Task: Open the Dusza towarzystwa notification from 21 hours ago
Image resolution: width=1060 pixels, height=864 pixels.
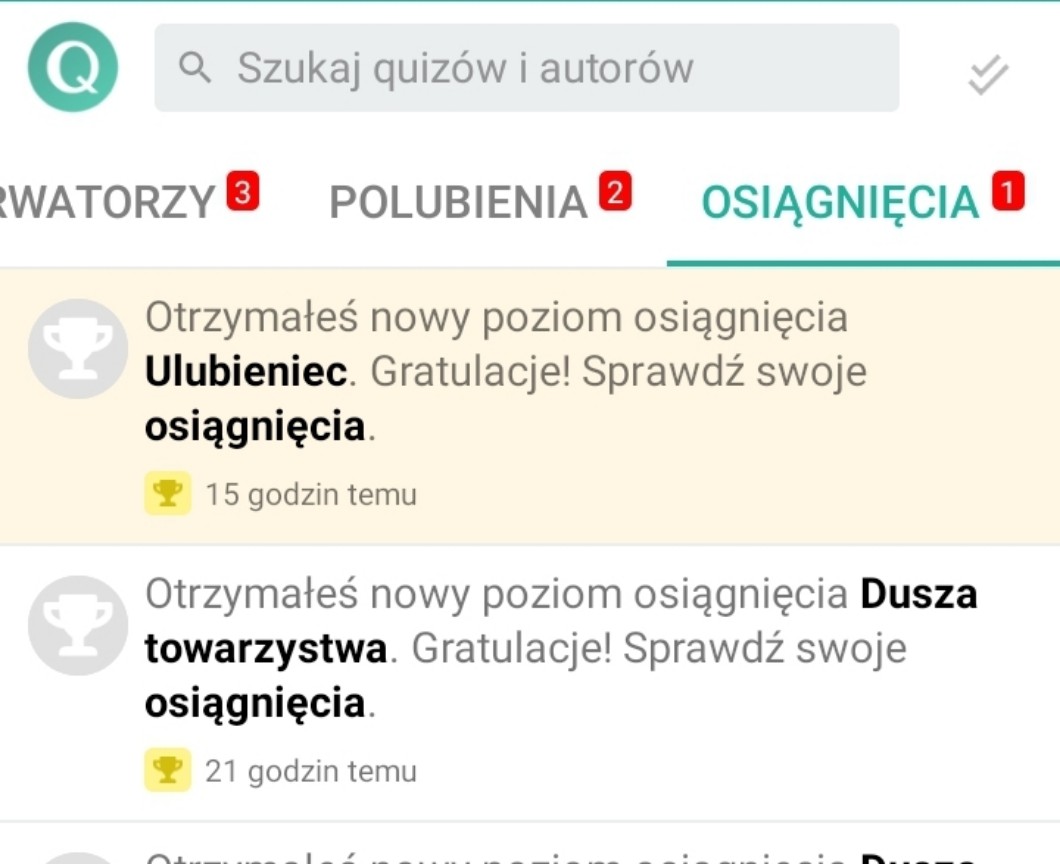Action: click(530, 682)
